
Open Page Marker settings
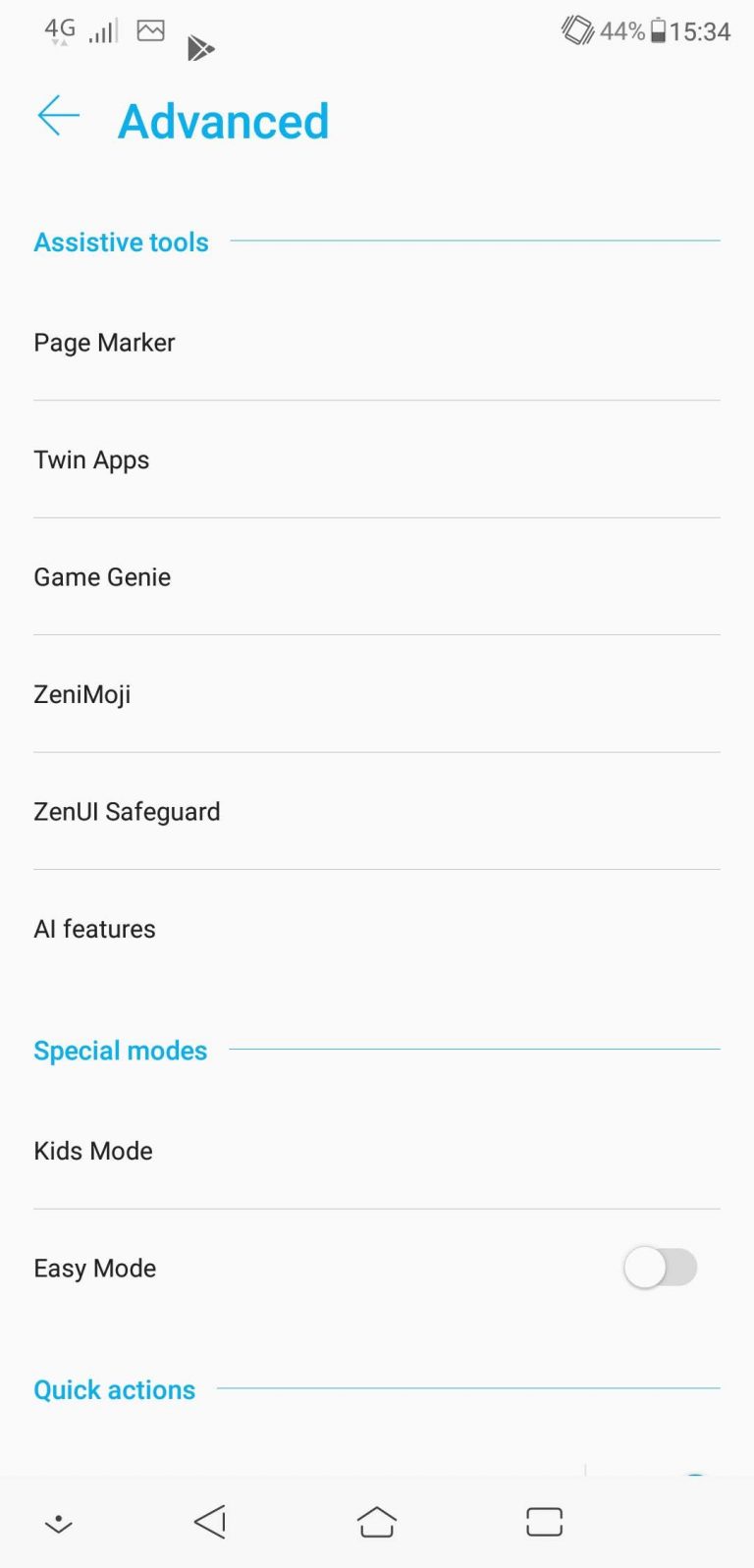click(377, 343)
